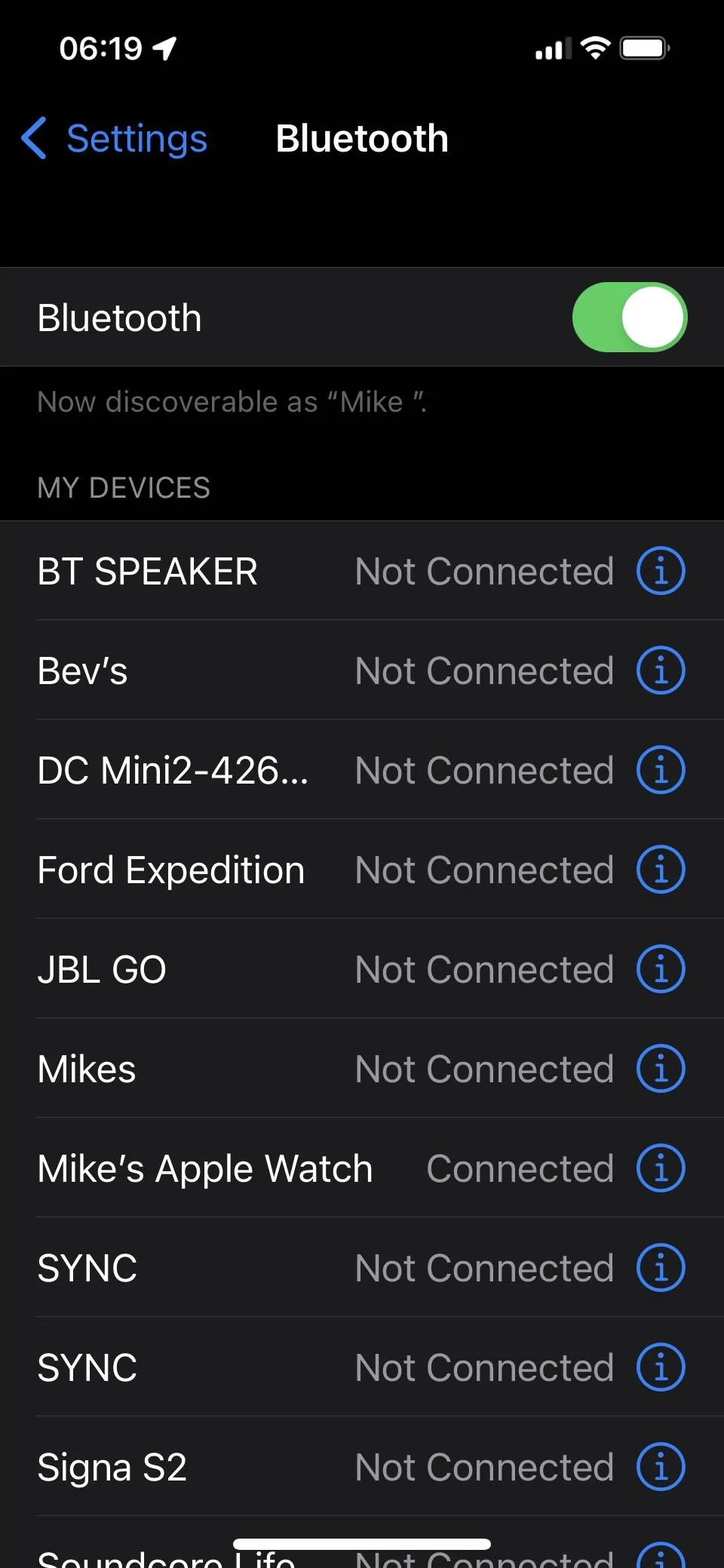Connect to the Mikes device
724x1568 pixels.
(226, 1069)
